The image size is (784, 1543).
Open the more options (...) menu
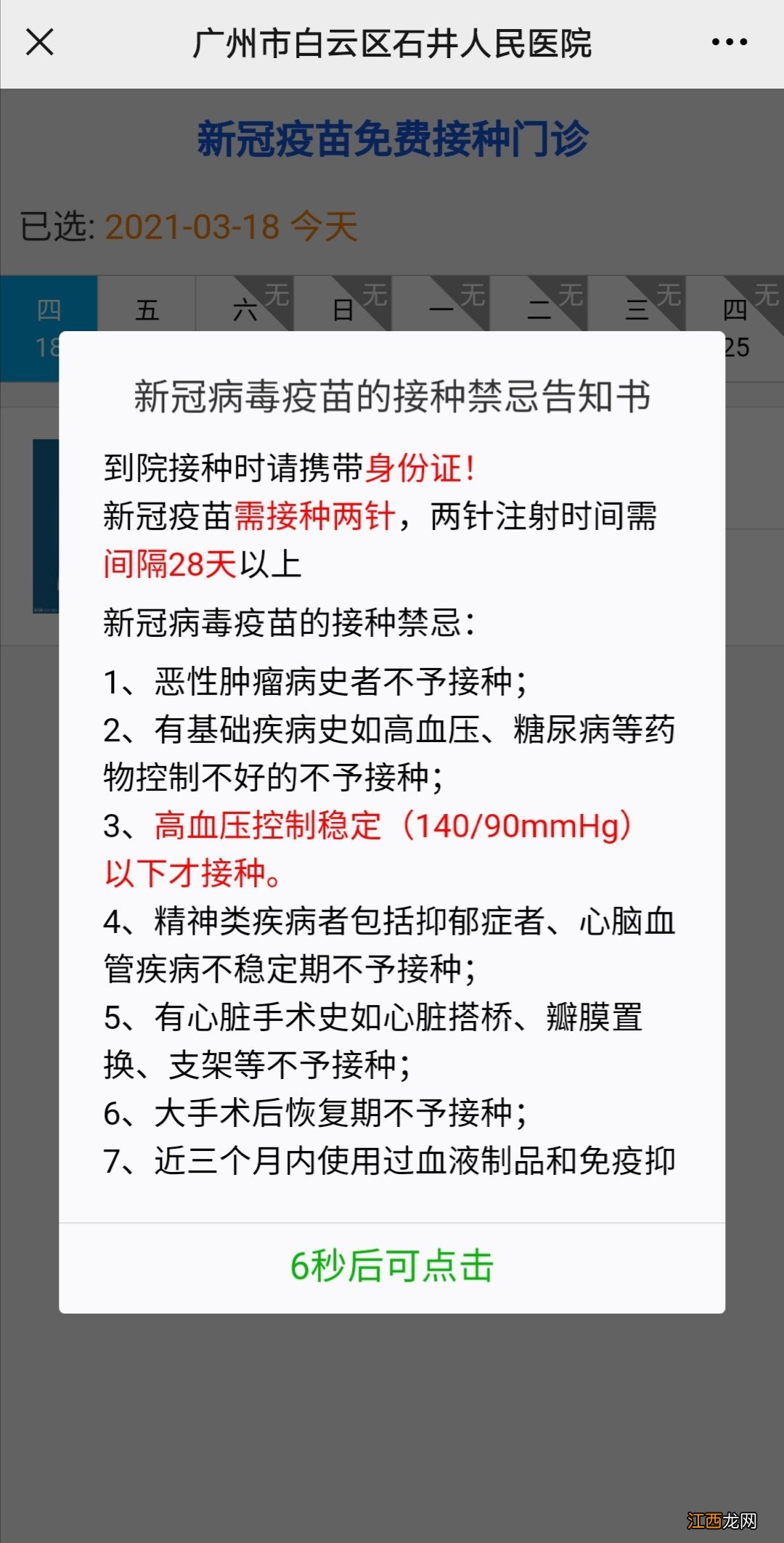pyautogui.click(x=728, y=41)
